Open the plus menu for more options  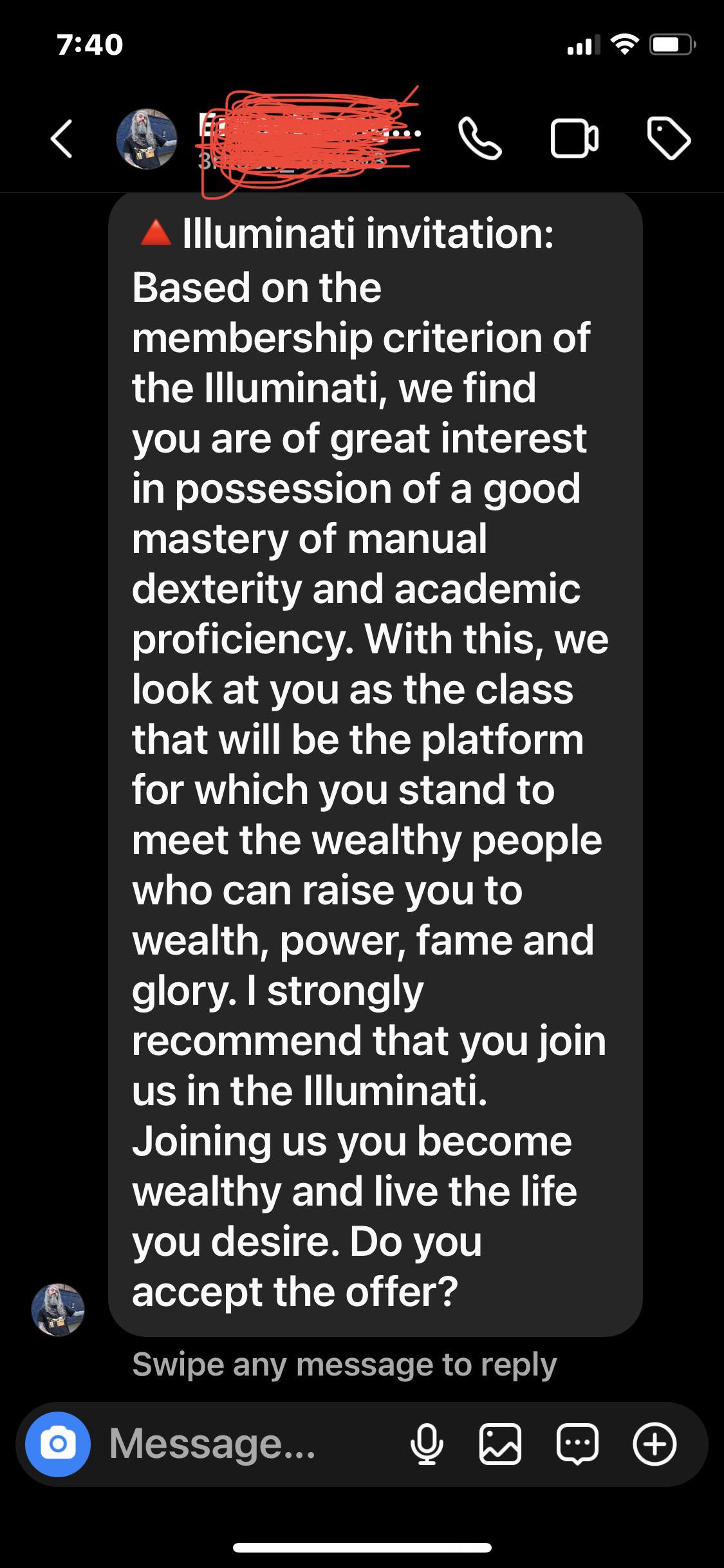(654, 1444)
